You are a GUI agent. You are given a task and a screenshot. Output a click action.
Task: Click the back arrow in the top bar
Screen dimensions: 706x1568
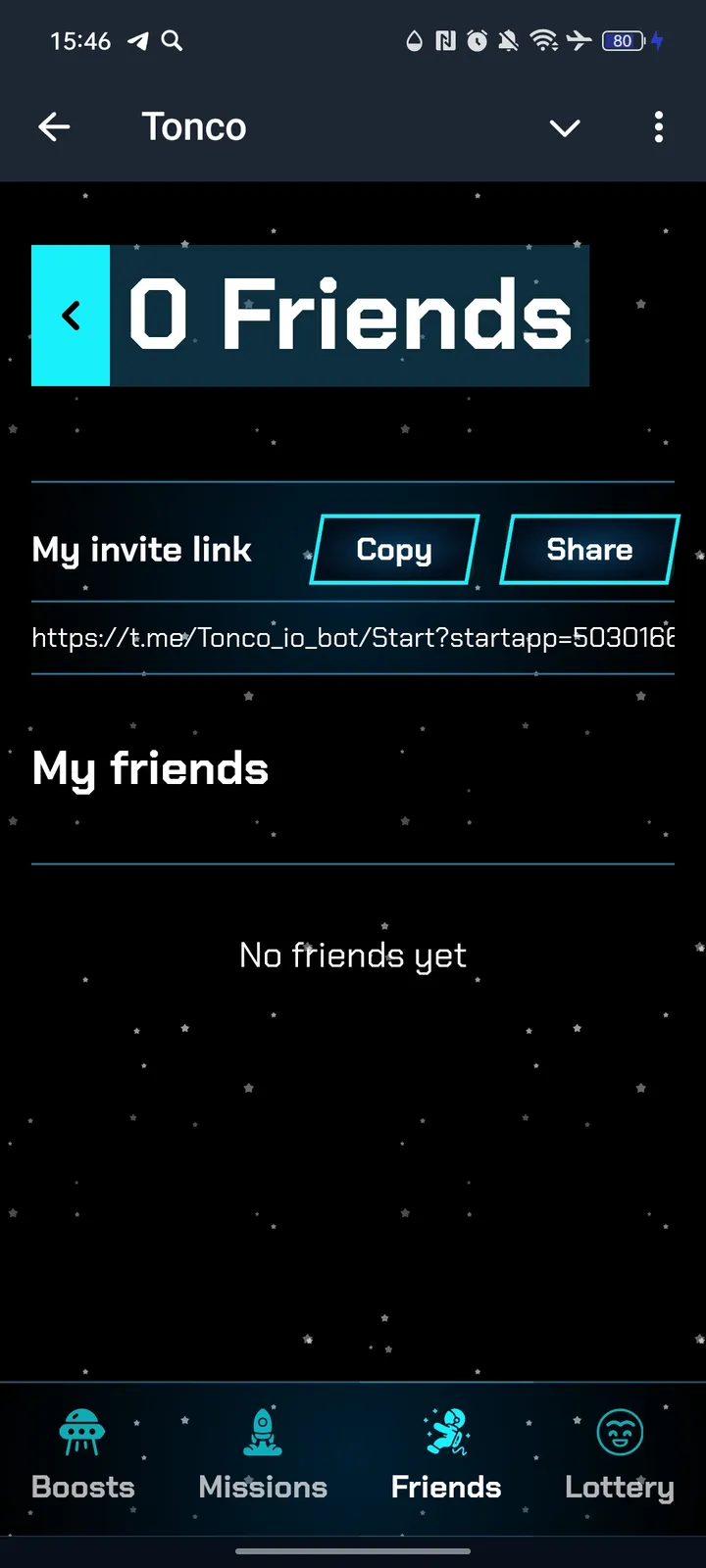point(54,126)
